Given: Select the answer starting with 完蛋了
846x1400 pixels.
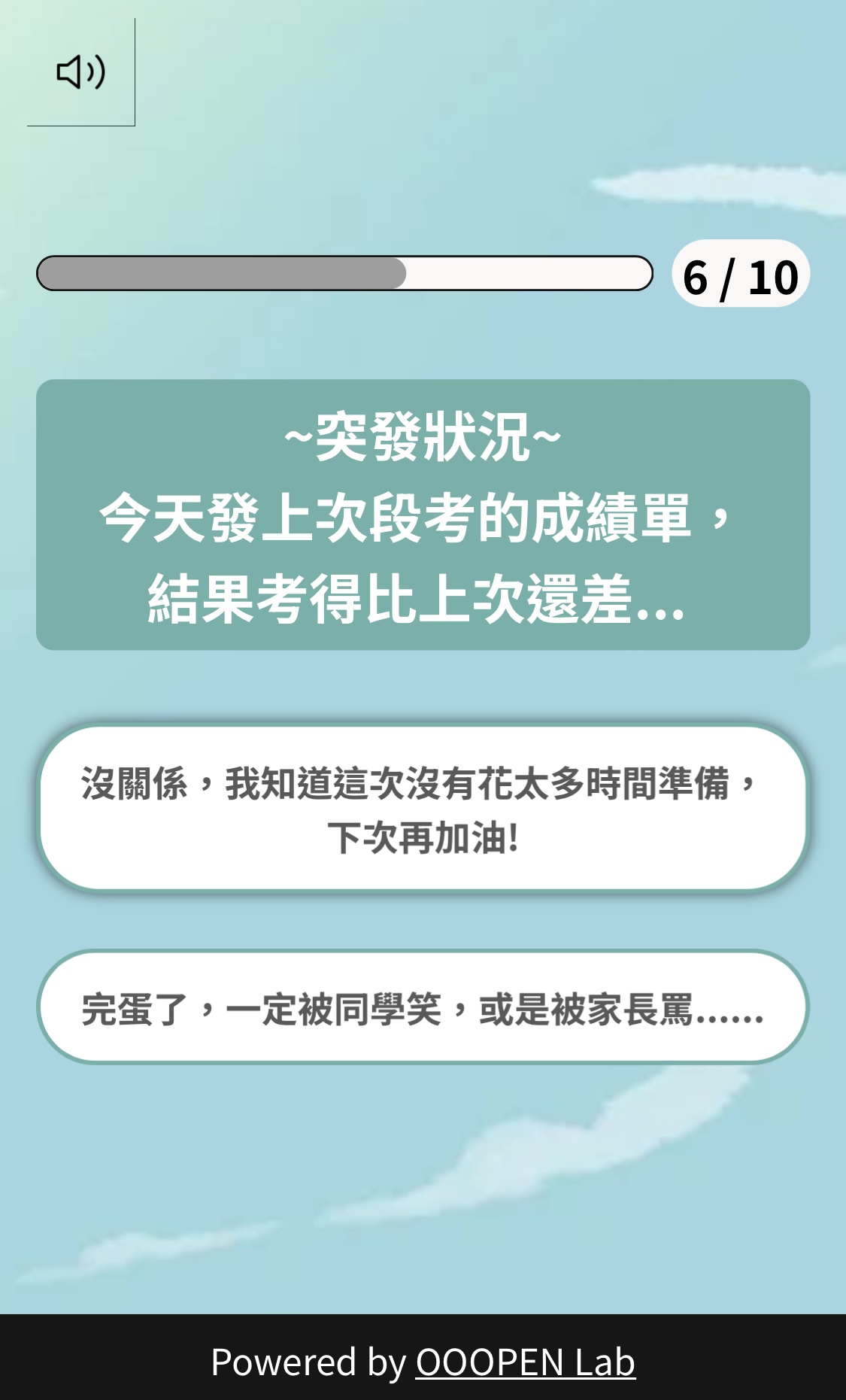Looking at the screenshot, I should (x=423, y=1008).
